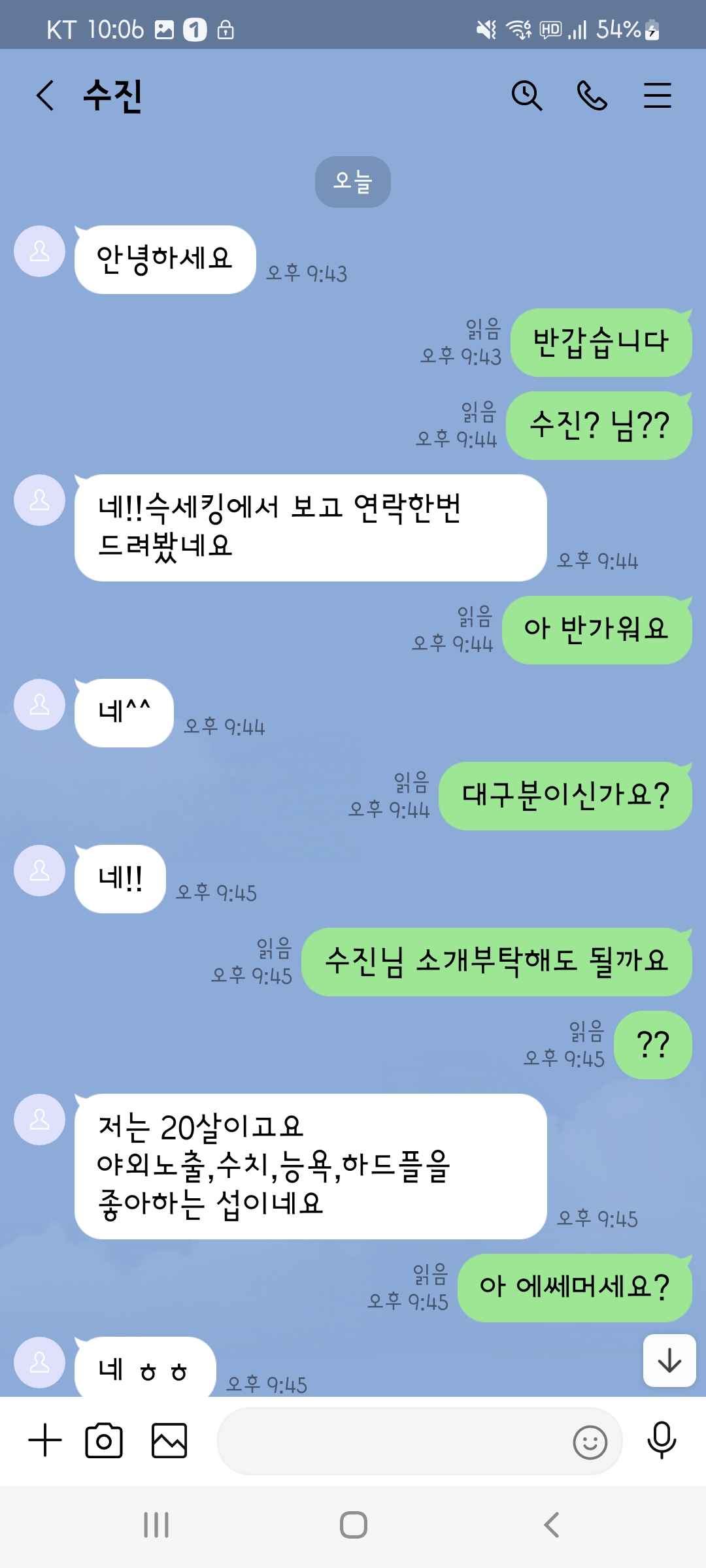
Task: Open the emoticon picker
Action: coord(590,1442)
